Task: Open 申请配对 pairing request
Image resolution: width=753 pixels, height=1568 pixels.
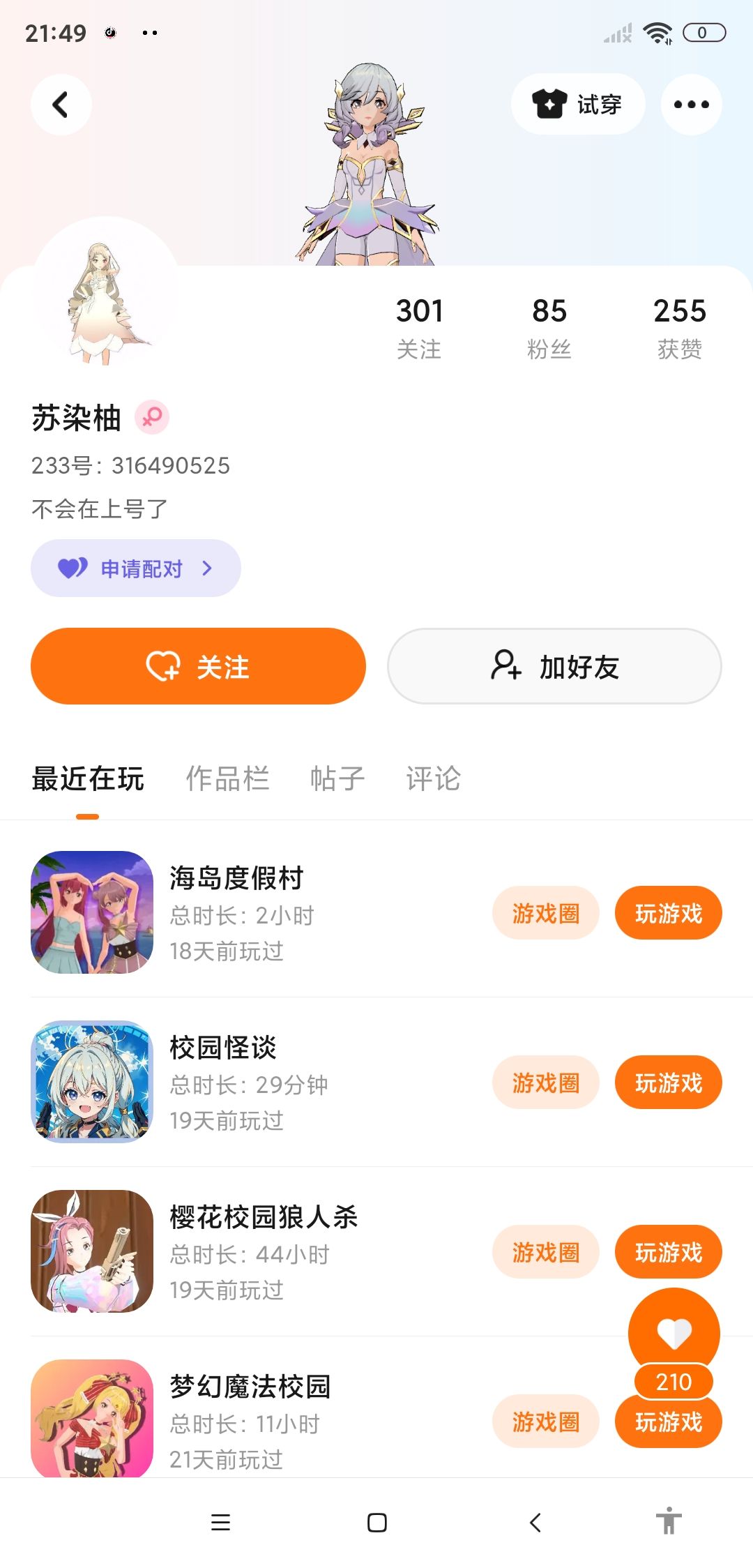Action: [136, 568]
